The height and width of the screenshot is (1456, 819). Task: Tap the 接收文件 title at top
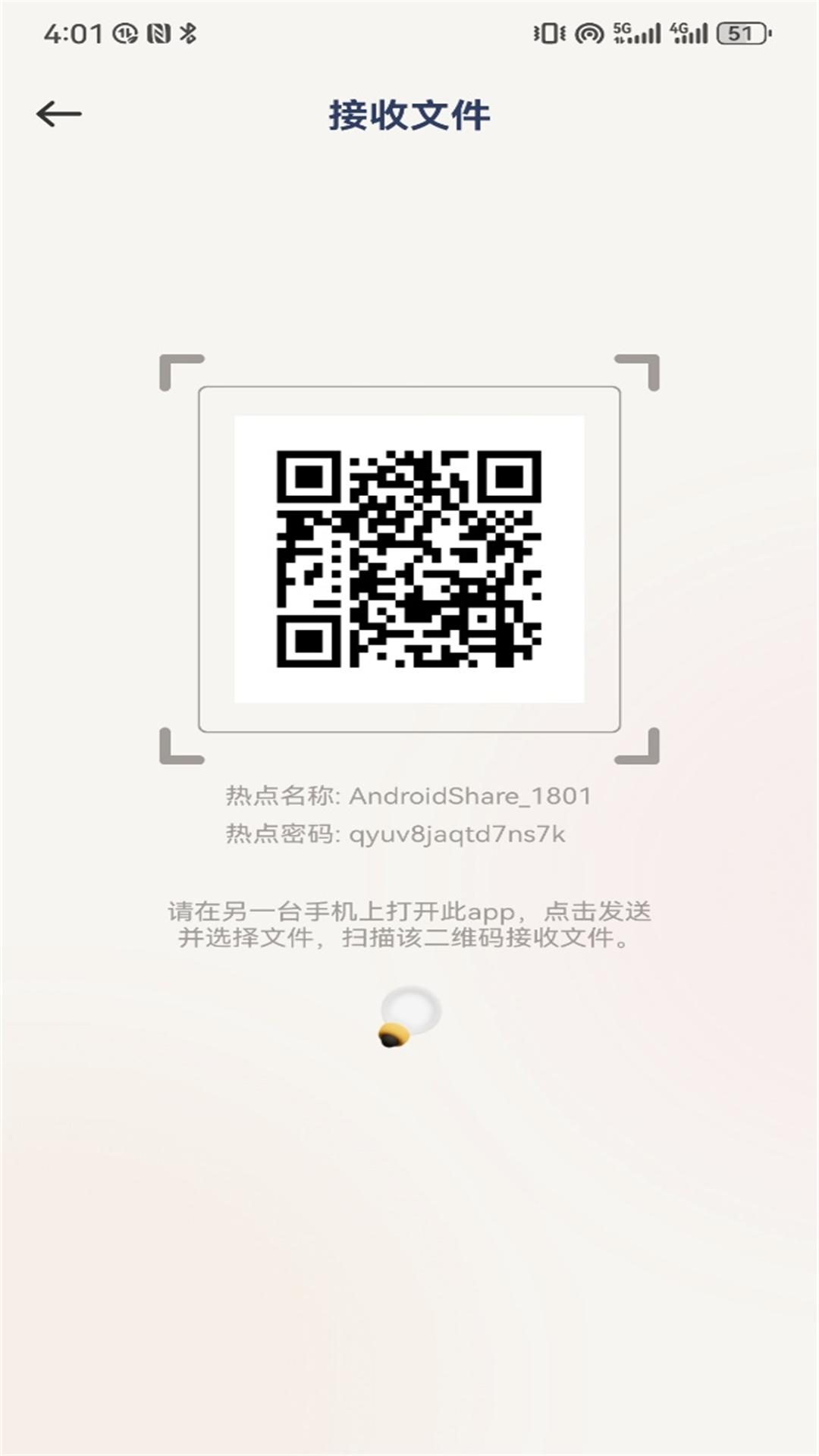409,114
